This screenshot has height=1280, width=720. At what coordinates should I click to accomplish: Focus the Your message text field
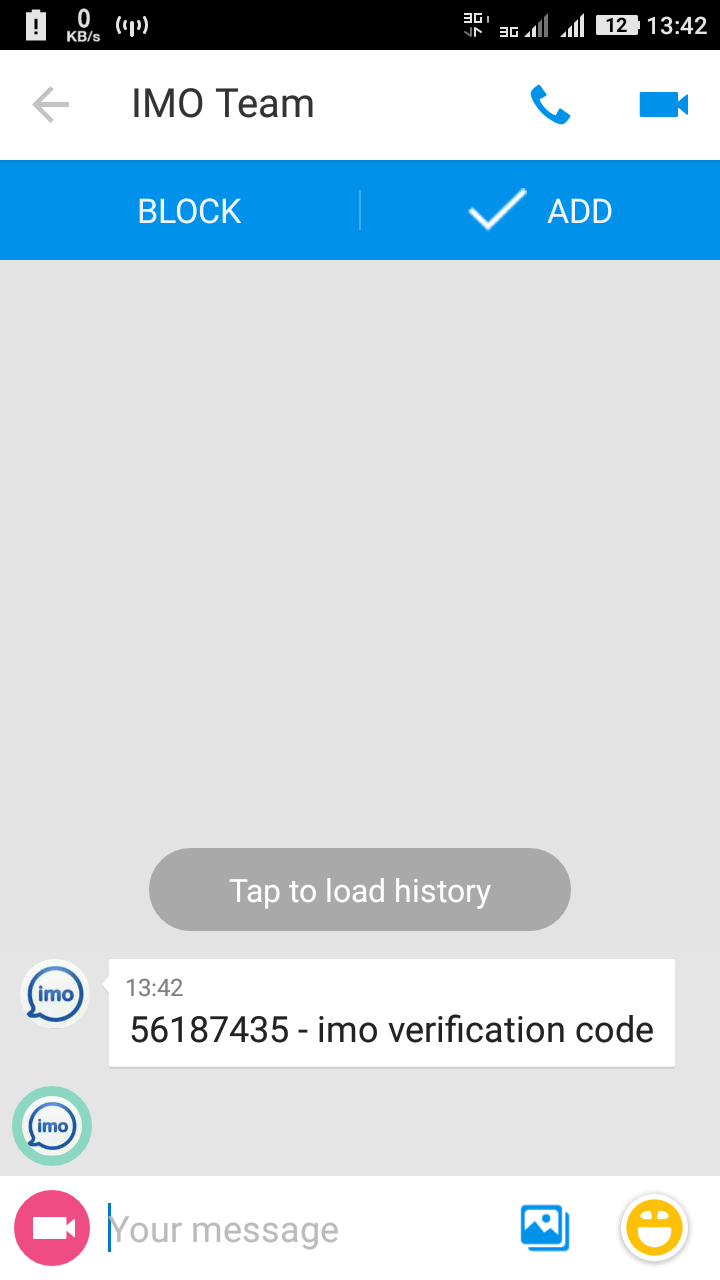click(300, 1229)
